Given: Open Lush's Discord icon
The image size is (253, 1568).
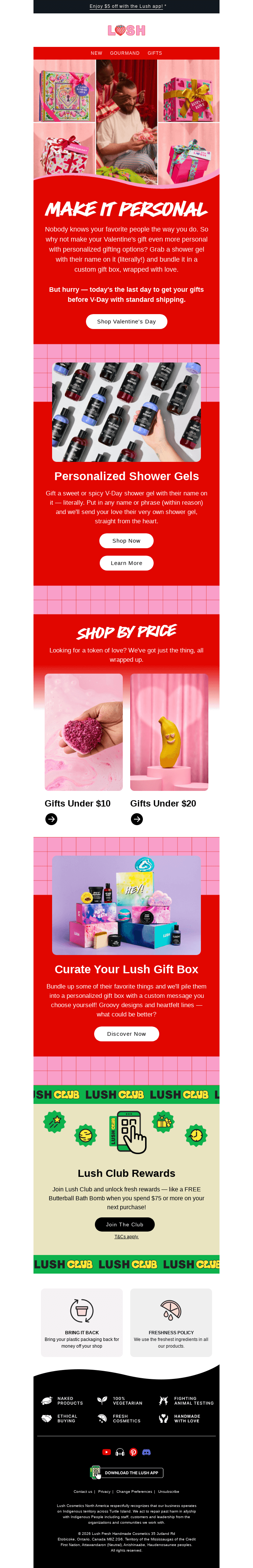Looking at the screenshot, I should [146, 1452].
